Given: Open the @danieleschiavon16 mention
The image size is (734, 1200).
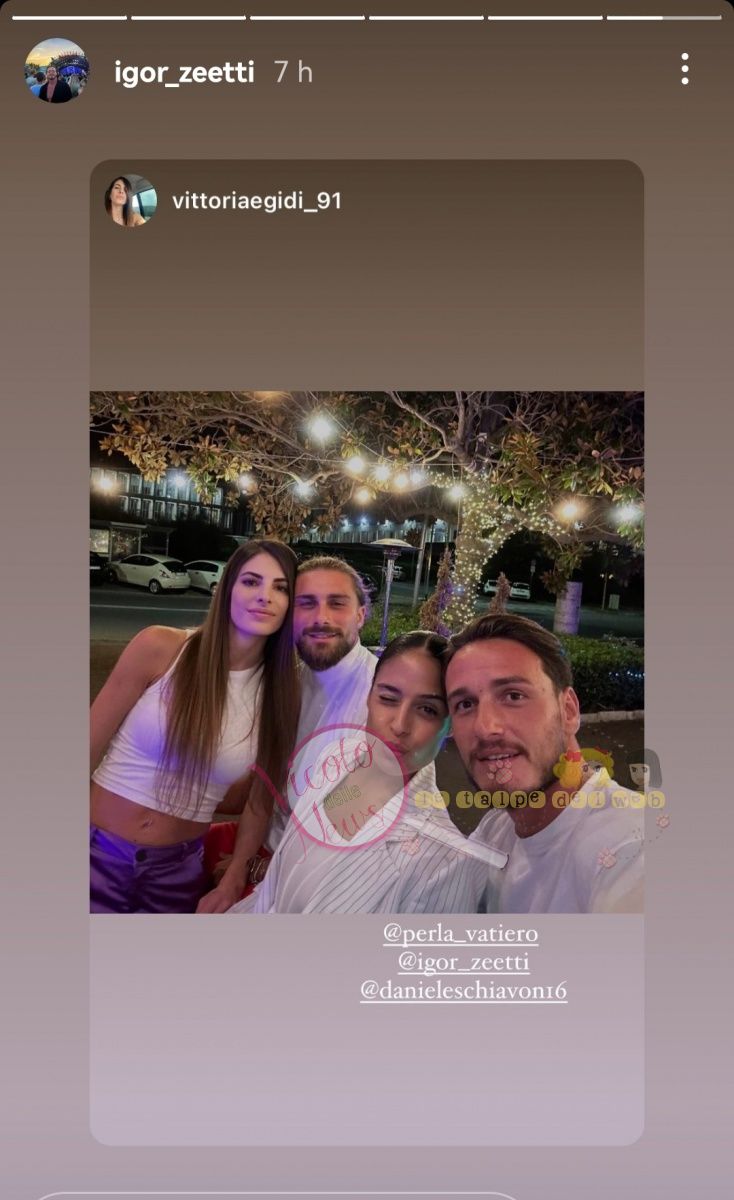Looking at the screenshot, I should coord(463,991).
